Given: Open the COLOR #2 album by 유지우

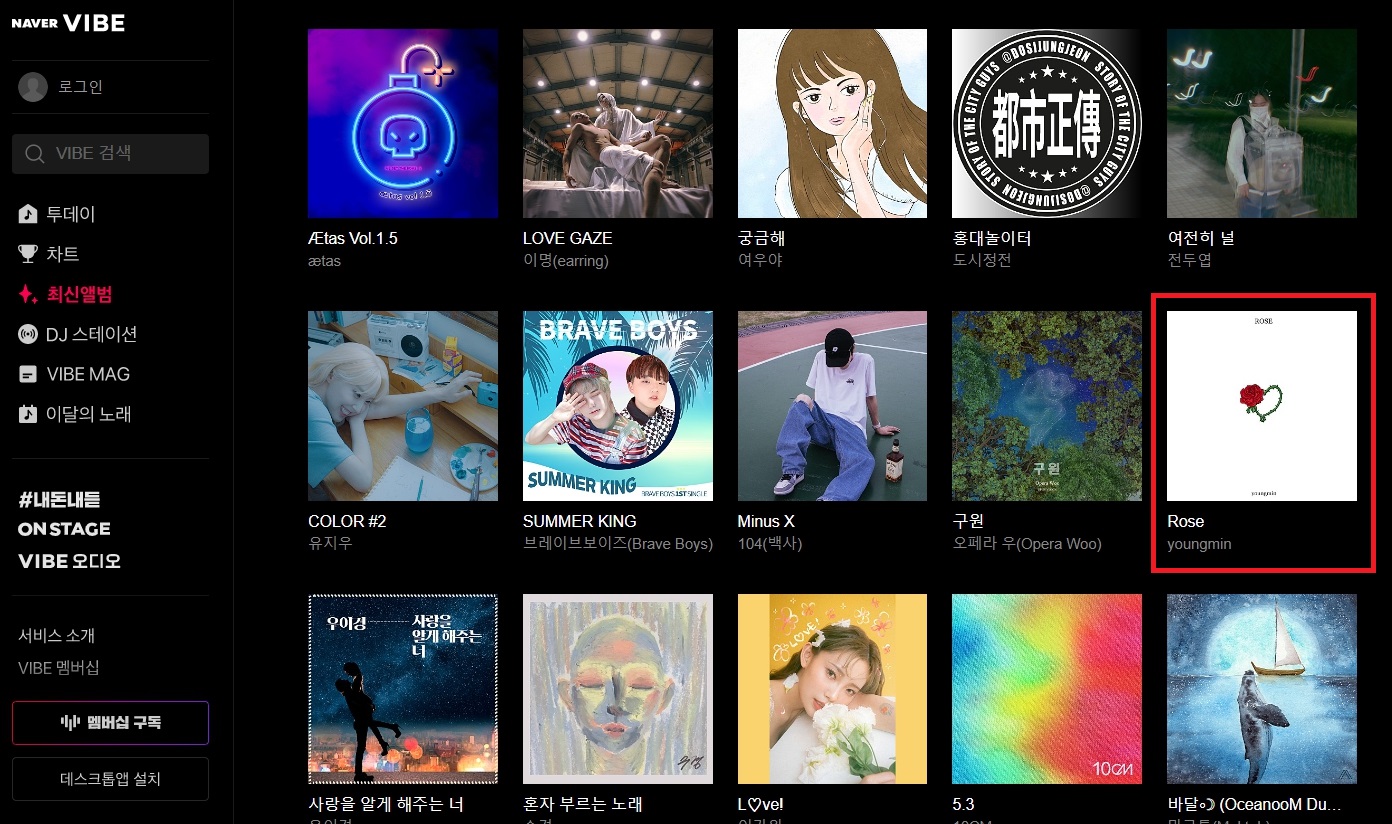Looking at the screenshot, I should coord(403,406).
